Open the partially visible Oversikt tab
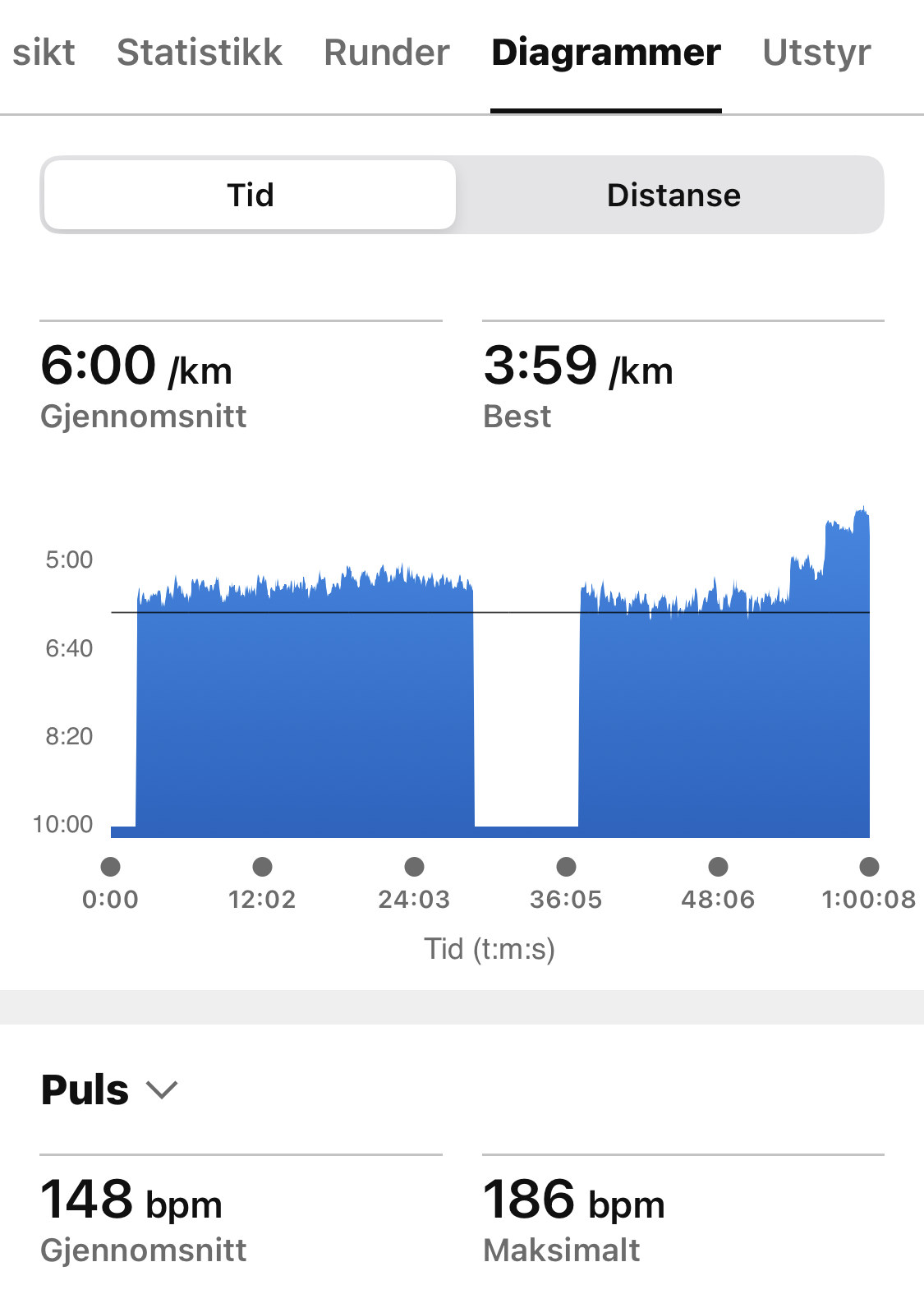924x1308 pixels. point(43,53)
